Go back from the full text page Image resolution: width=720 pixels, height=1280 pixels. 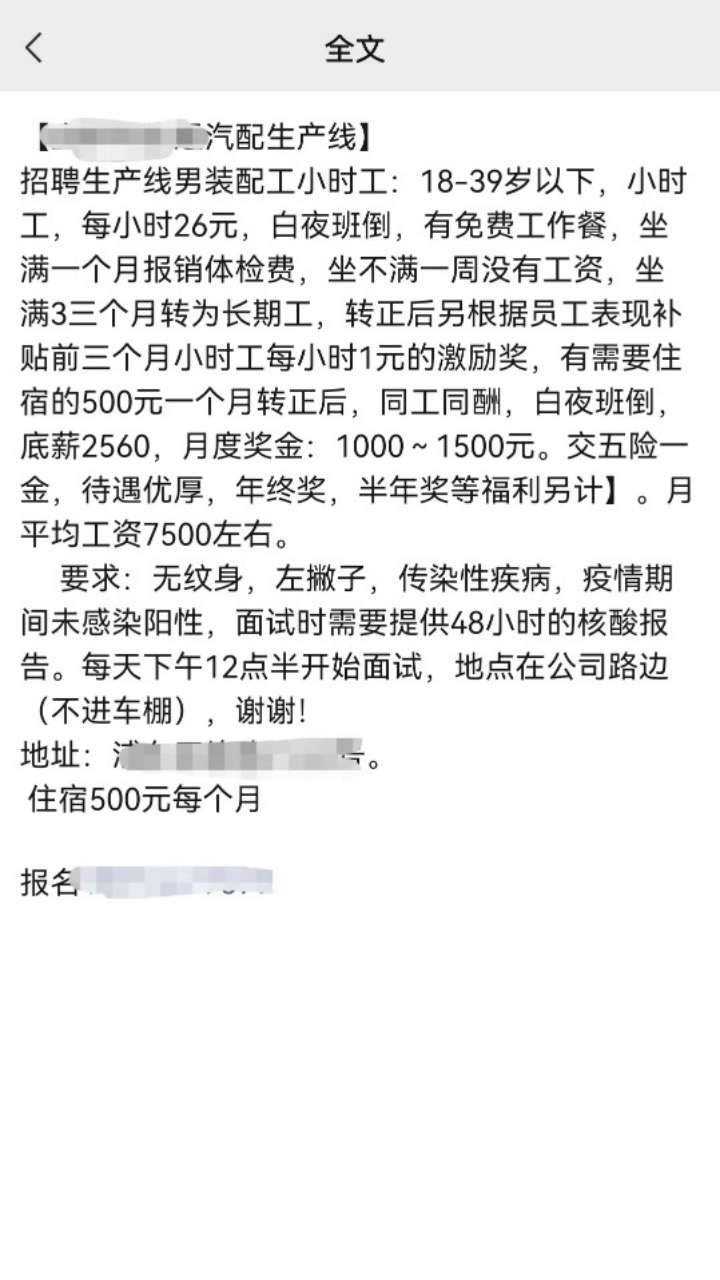(x=35, y=47)
